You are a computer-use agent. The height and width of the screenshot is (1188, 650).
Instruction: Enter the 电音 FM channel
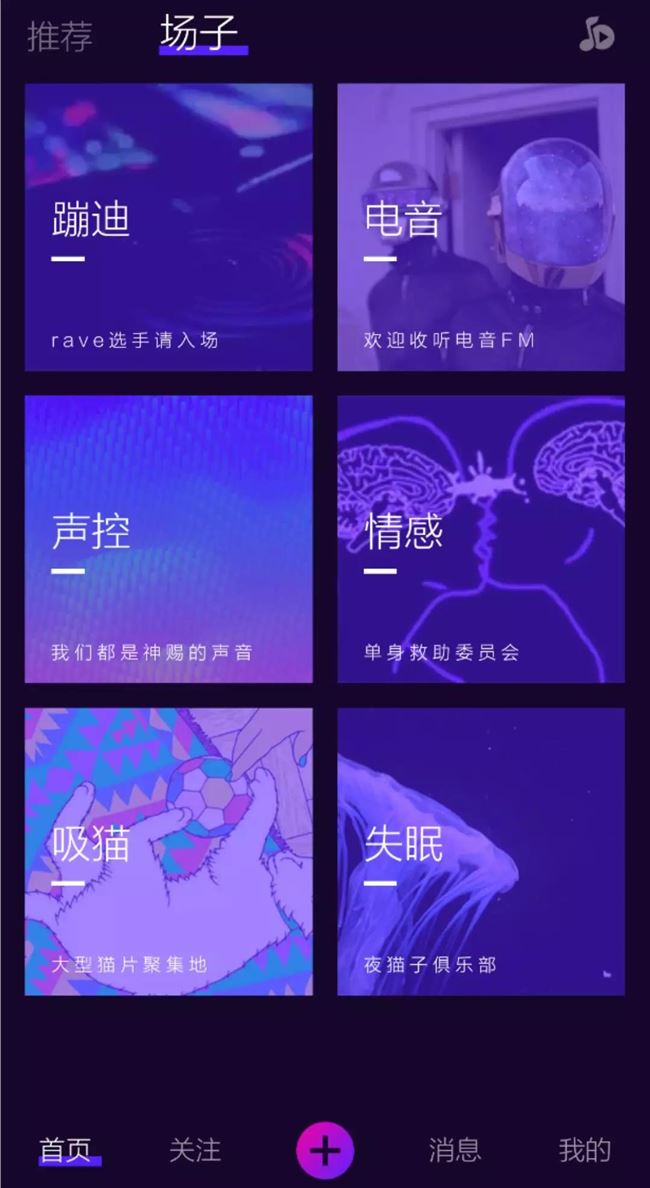pyautogui.click(x=481, y=227)
